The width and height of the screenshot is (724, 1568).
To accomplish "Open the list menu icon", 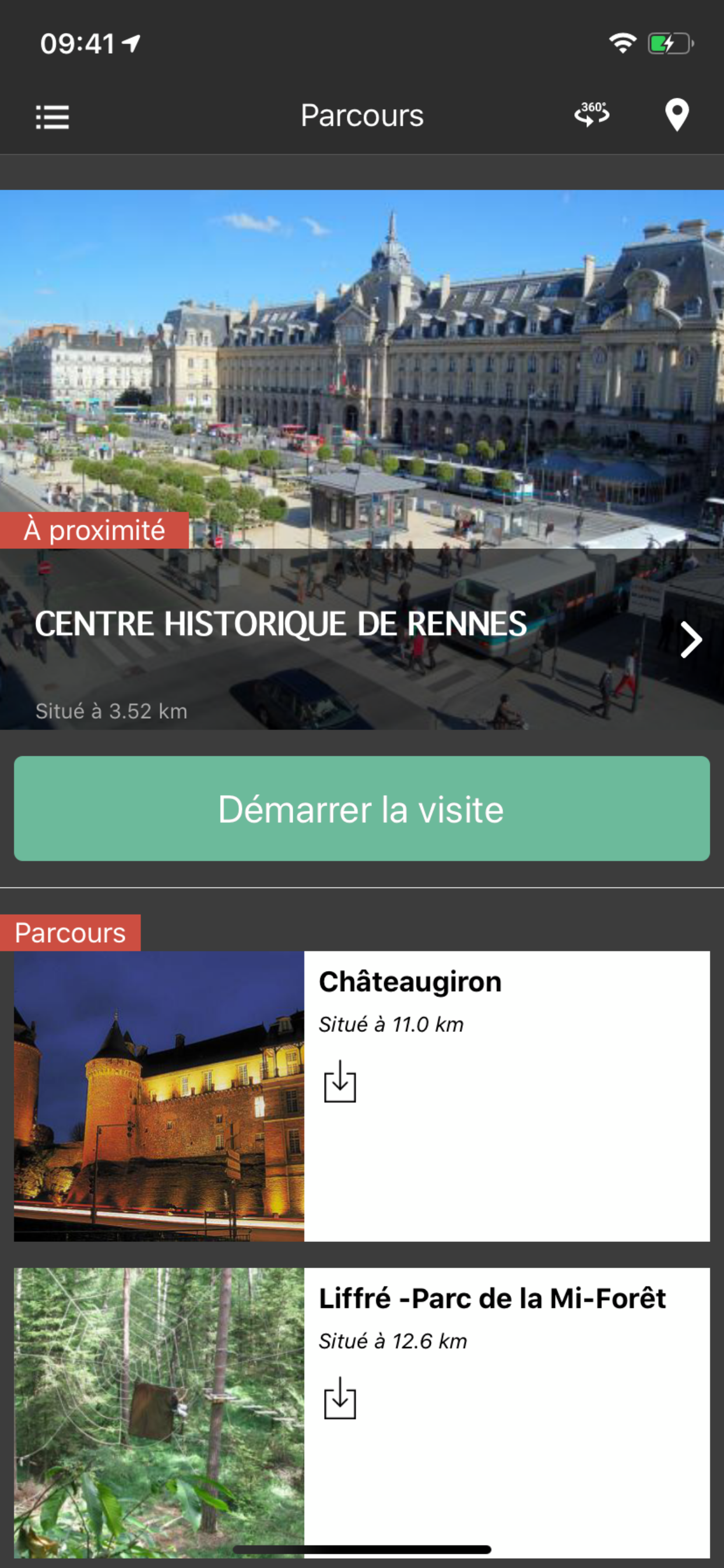I will coord(52,116).
